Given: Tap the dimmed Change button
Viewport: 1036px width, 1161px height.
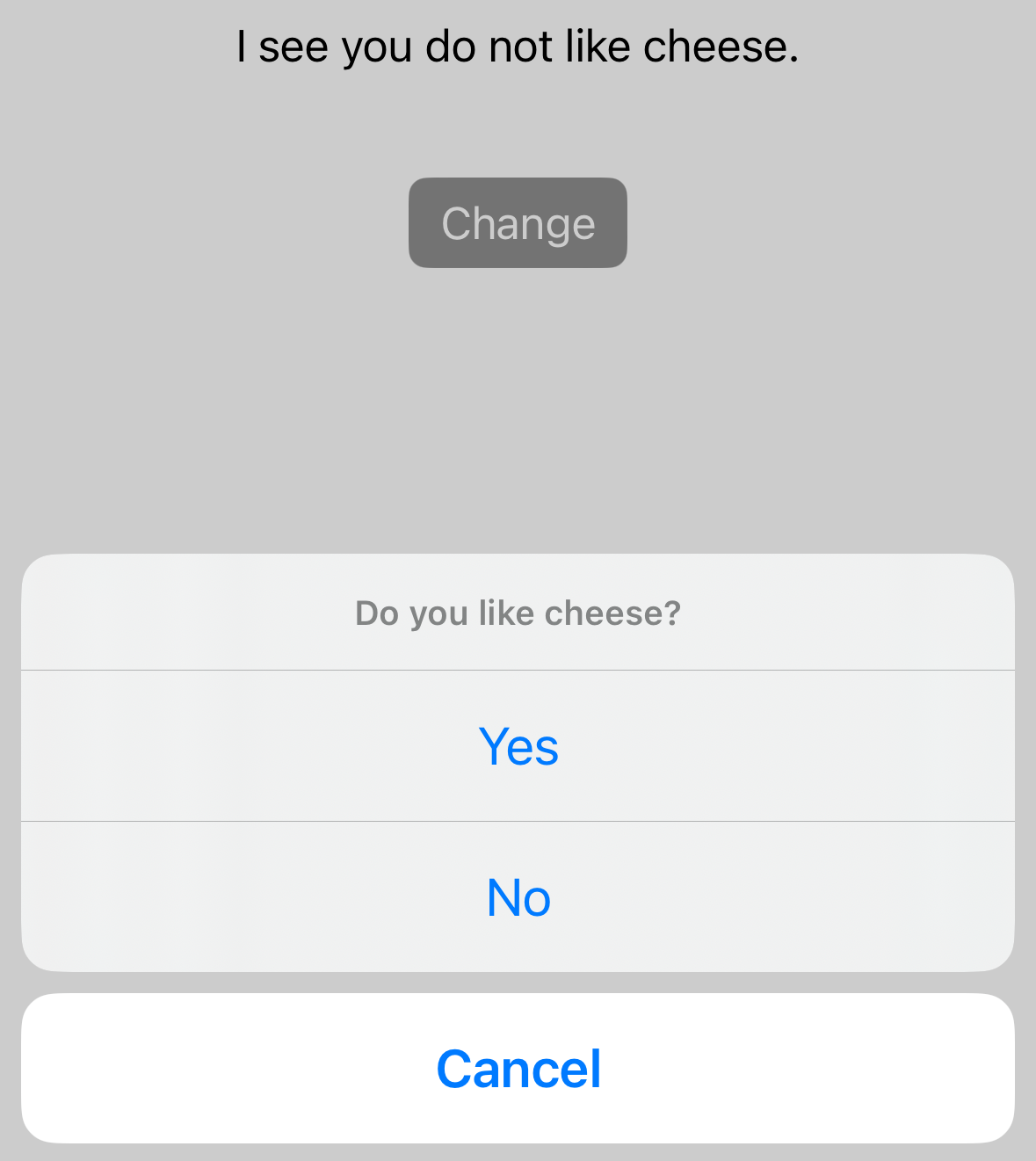Looking at the screenshot, I should point(518,223).
